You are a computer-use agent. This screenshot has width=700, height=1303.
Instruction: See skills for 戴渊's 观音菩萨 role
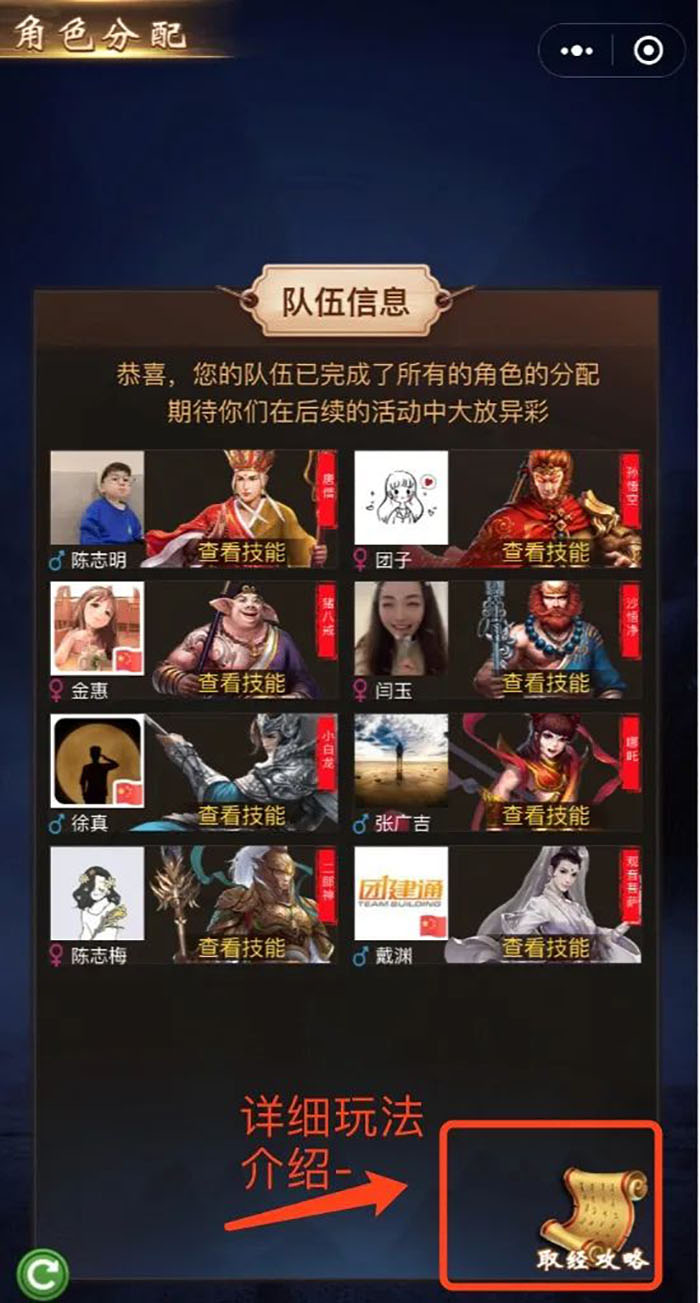[545, 947]
